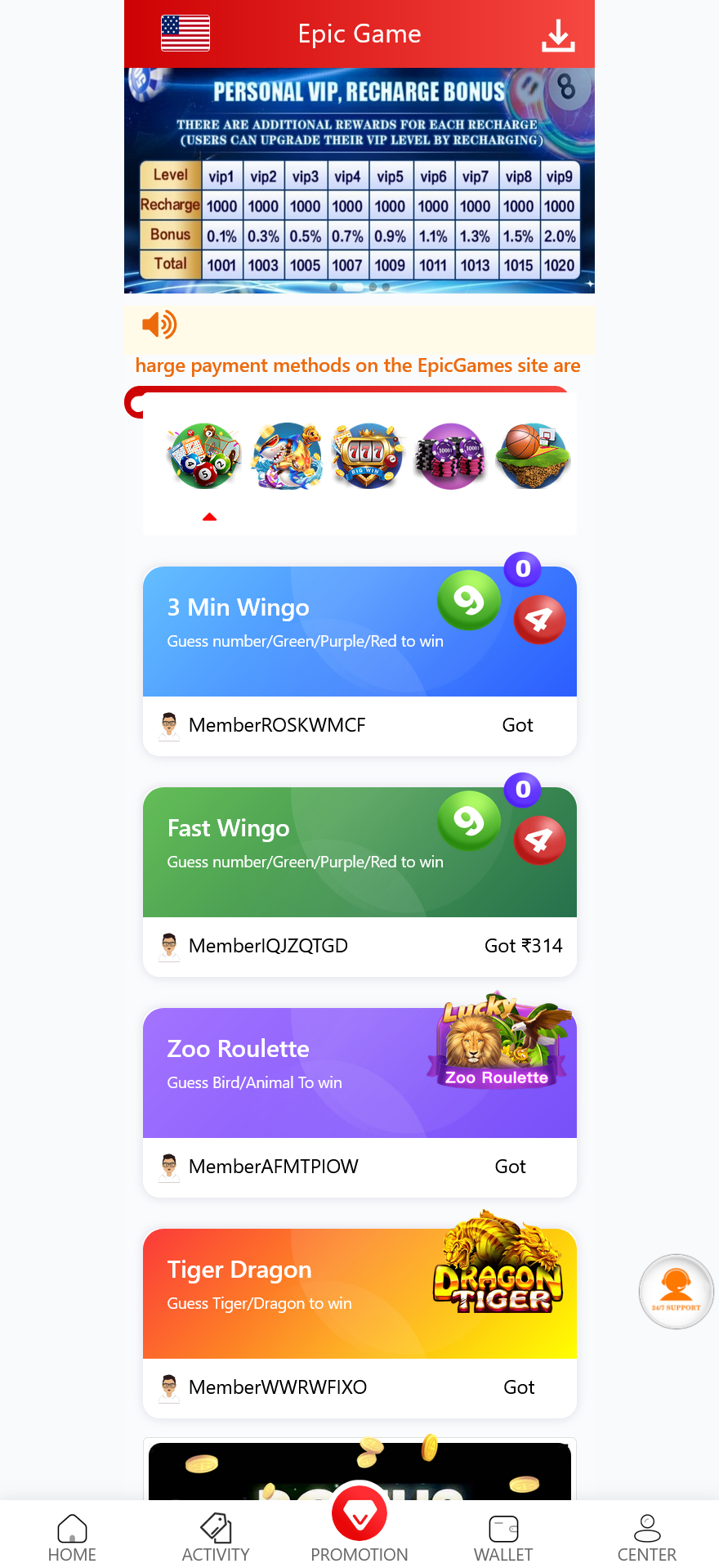Open the Tiger Dragon game
Viewport: 719px width, 1568px height.
pos(359,1293)
